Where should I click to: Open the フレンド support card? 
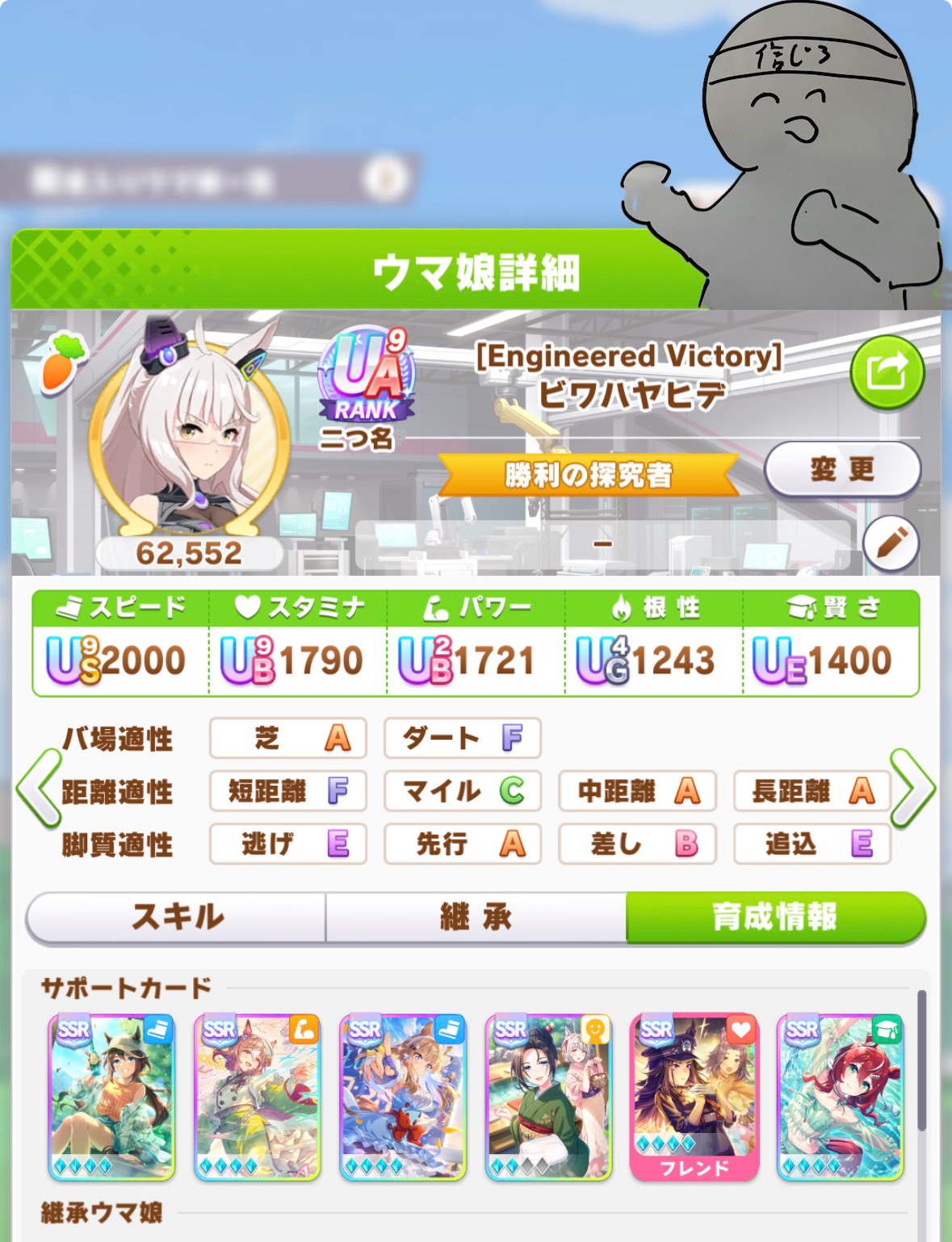694,1097
